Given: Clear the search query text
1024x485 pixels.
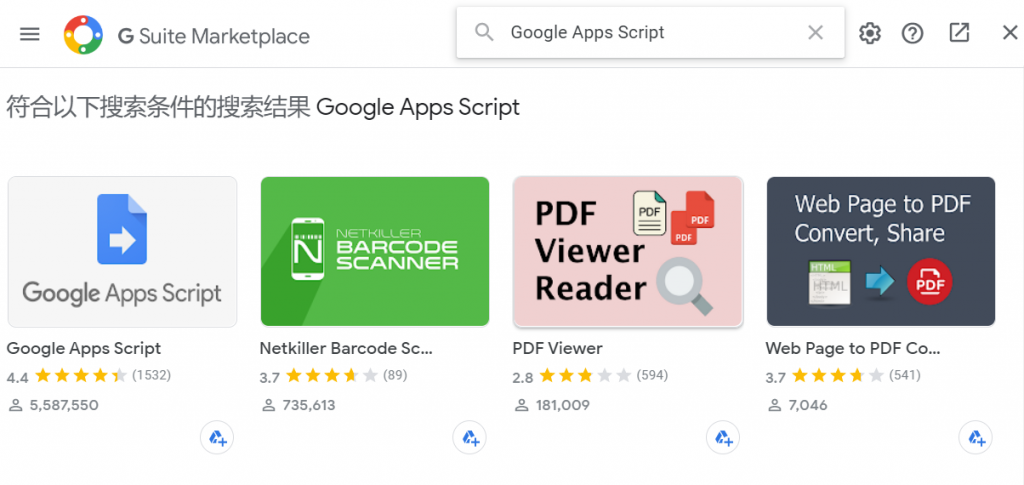Looking at the screenshot, I should coord(815,33).
